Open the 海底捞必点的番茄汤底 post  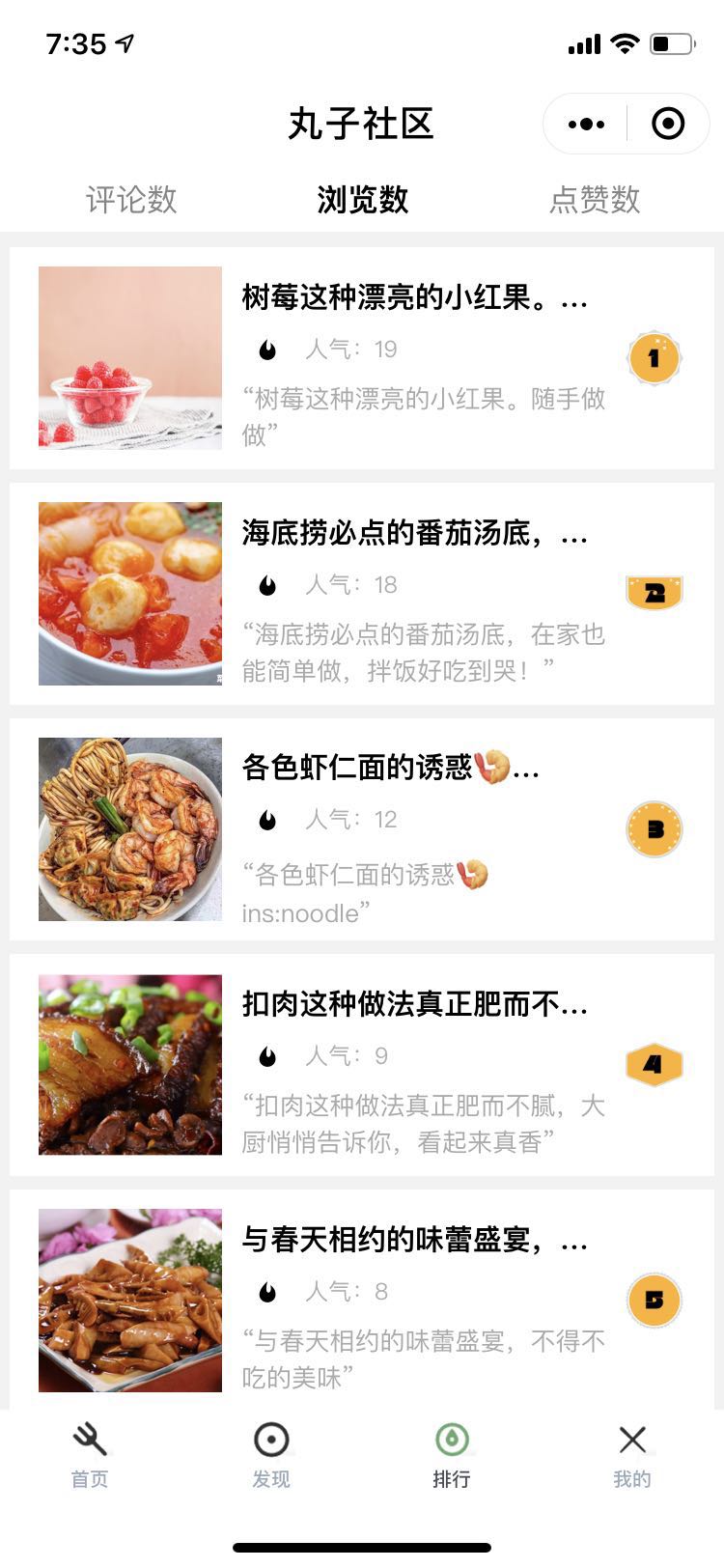(362, 594)
